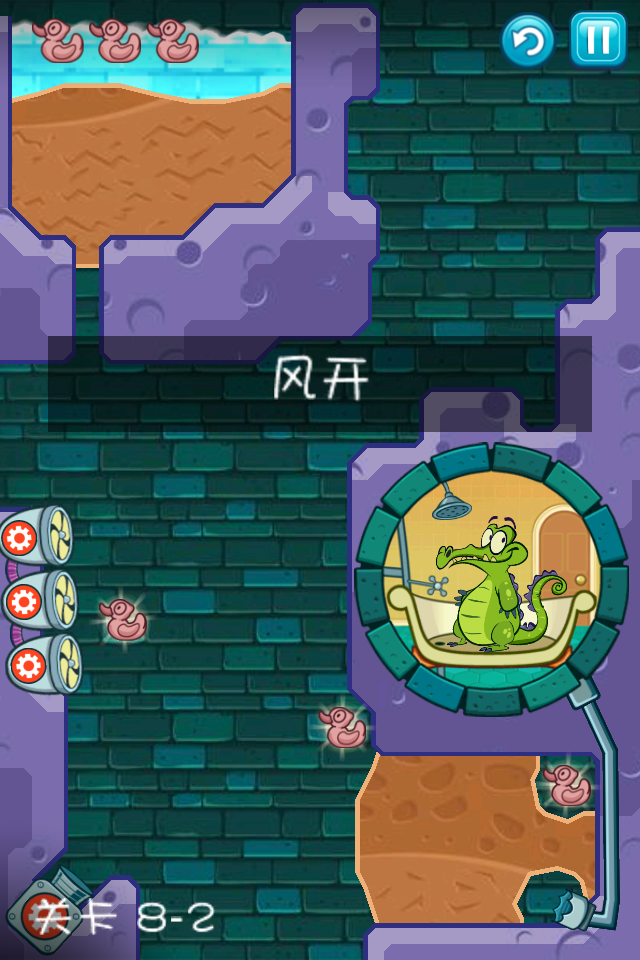Pause the game

tap(598, 40)
